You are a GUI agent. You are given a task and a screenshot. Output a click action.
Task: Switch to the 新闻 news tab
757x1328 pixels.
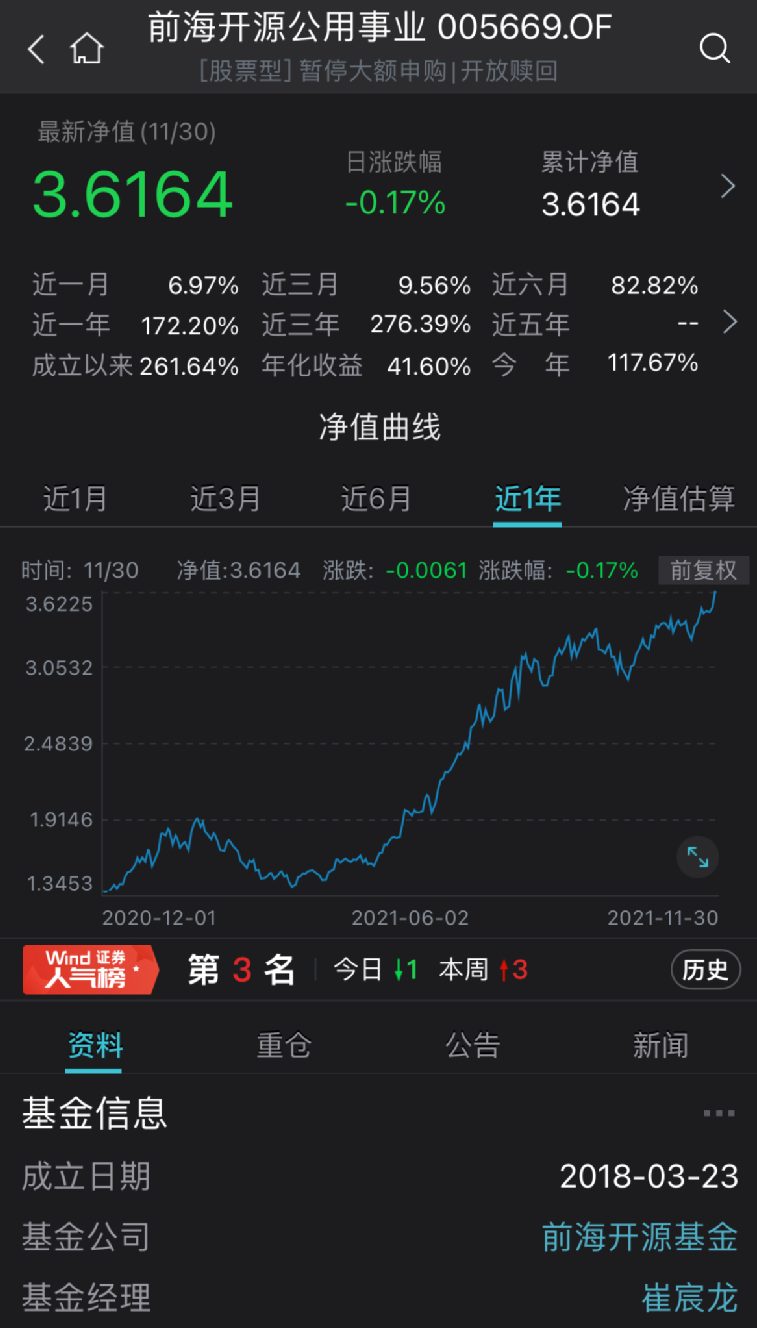[661, 1046]
